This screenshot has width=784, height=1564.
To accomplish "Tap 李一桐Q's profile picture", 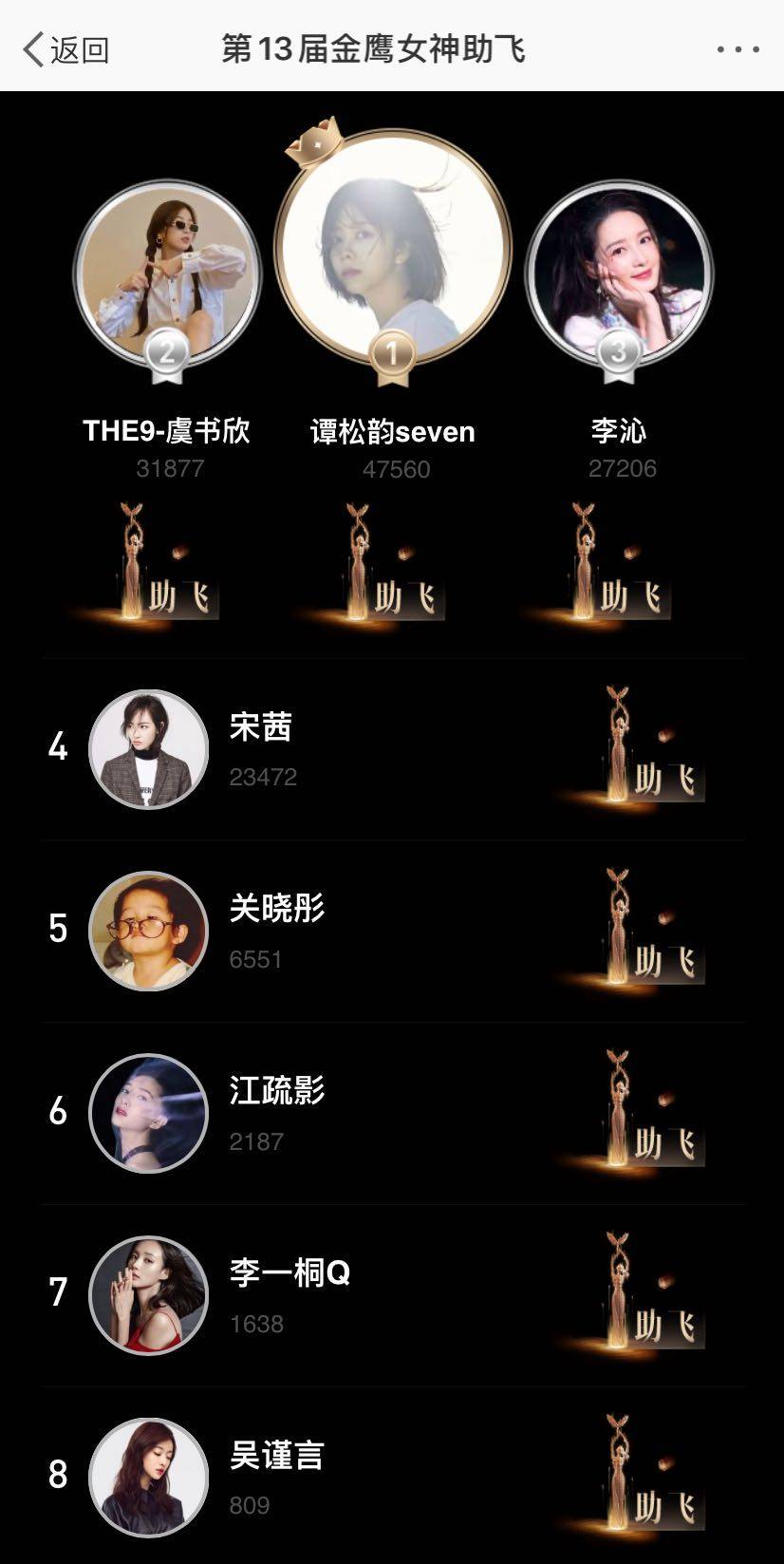I will coord(148,1295).
